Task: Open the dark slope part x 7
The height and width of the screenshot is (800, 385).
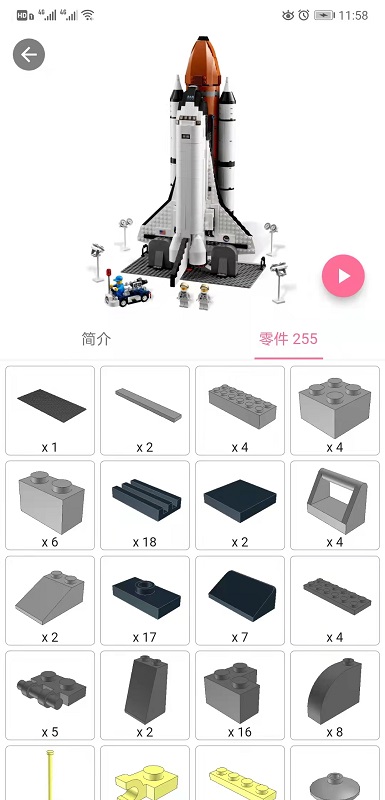Action: pos(240,601)
